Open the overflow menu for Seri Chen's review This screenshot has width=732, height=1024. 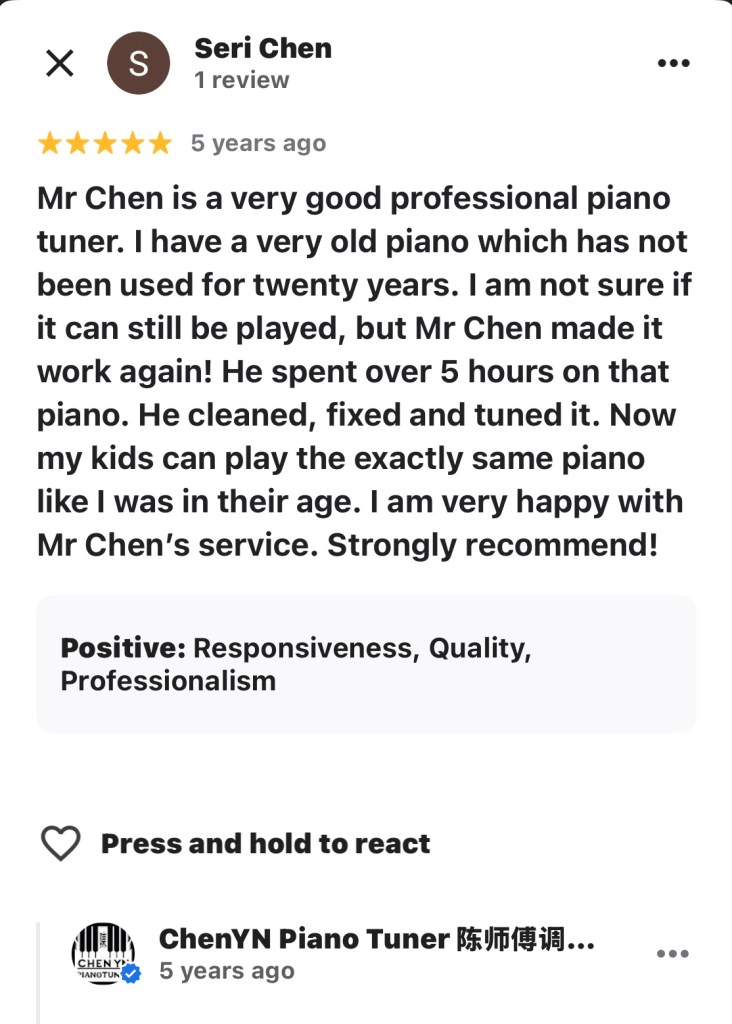[x=673, y=63]
